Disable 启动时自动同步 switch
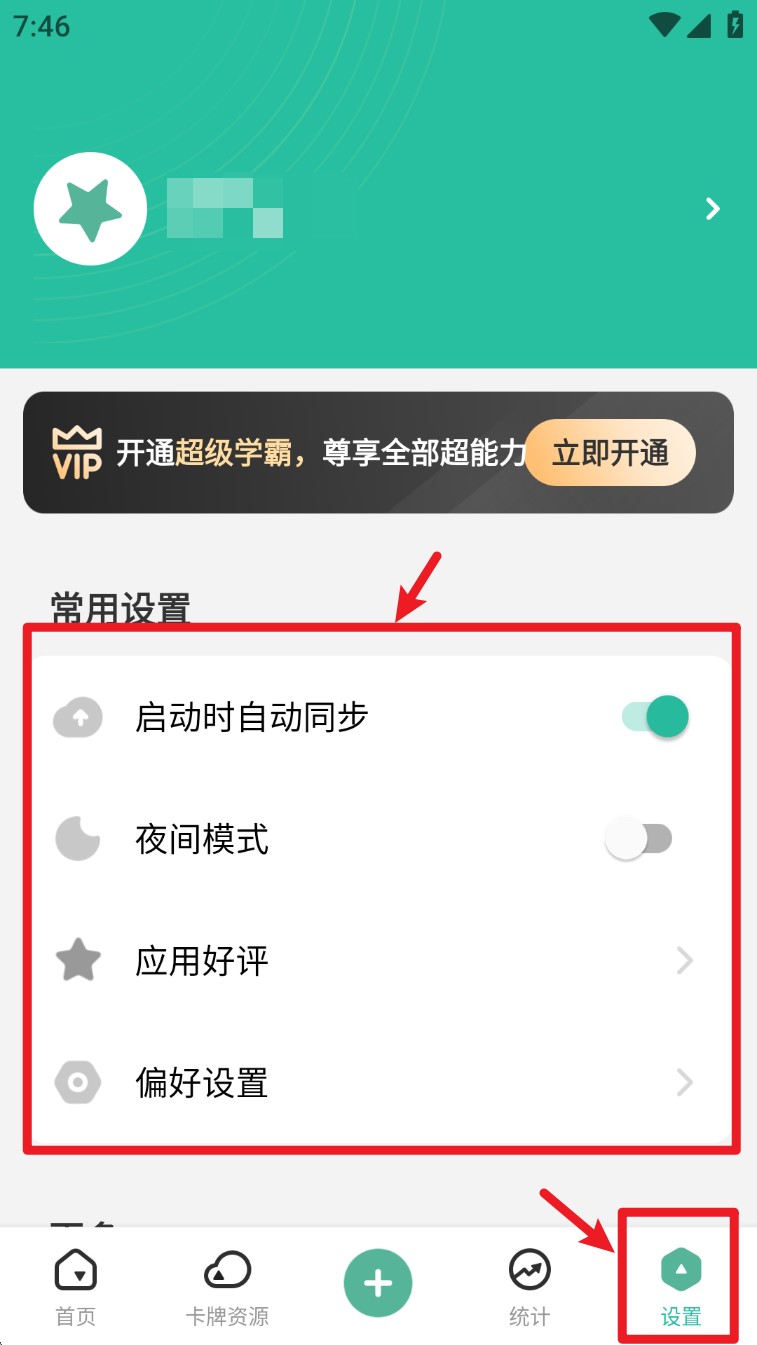The image size is (757, 1345). 655,717
